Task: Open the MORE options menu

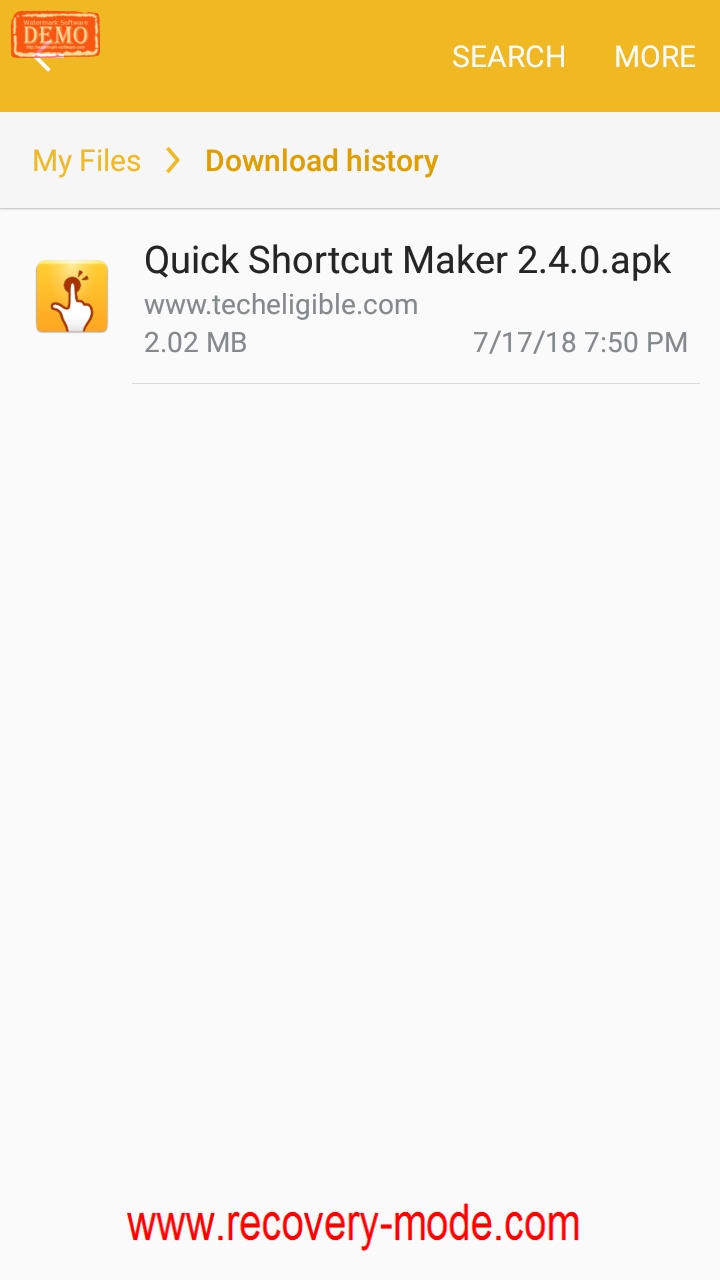Action: click(x=655, y=57)
